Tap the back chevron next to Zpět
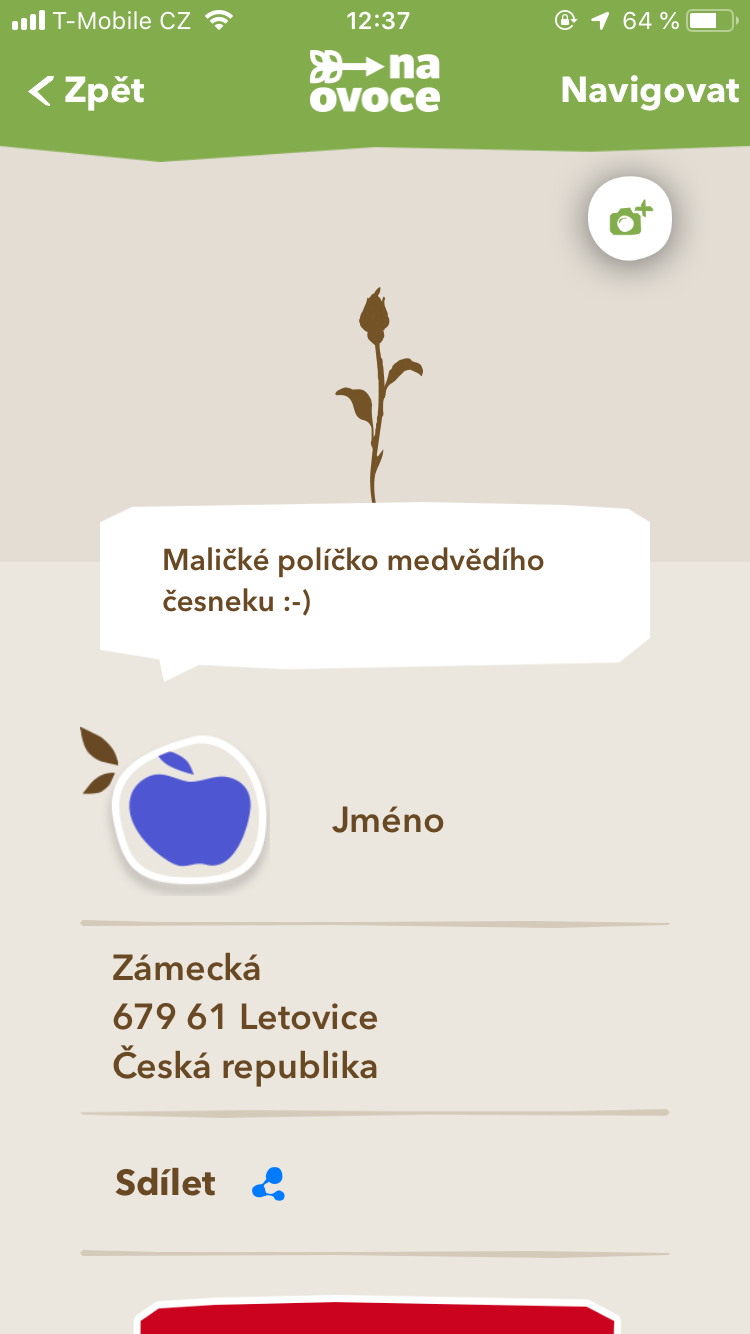The height and width of the screenshot is (1334, 750). point(38,90)
